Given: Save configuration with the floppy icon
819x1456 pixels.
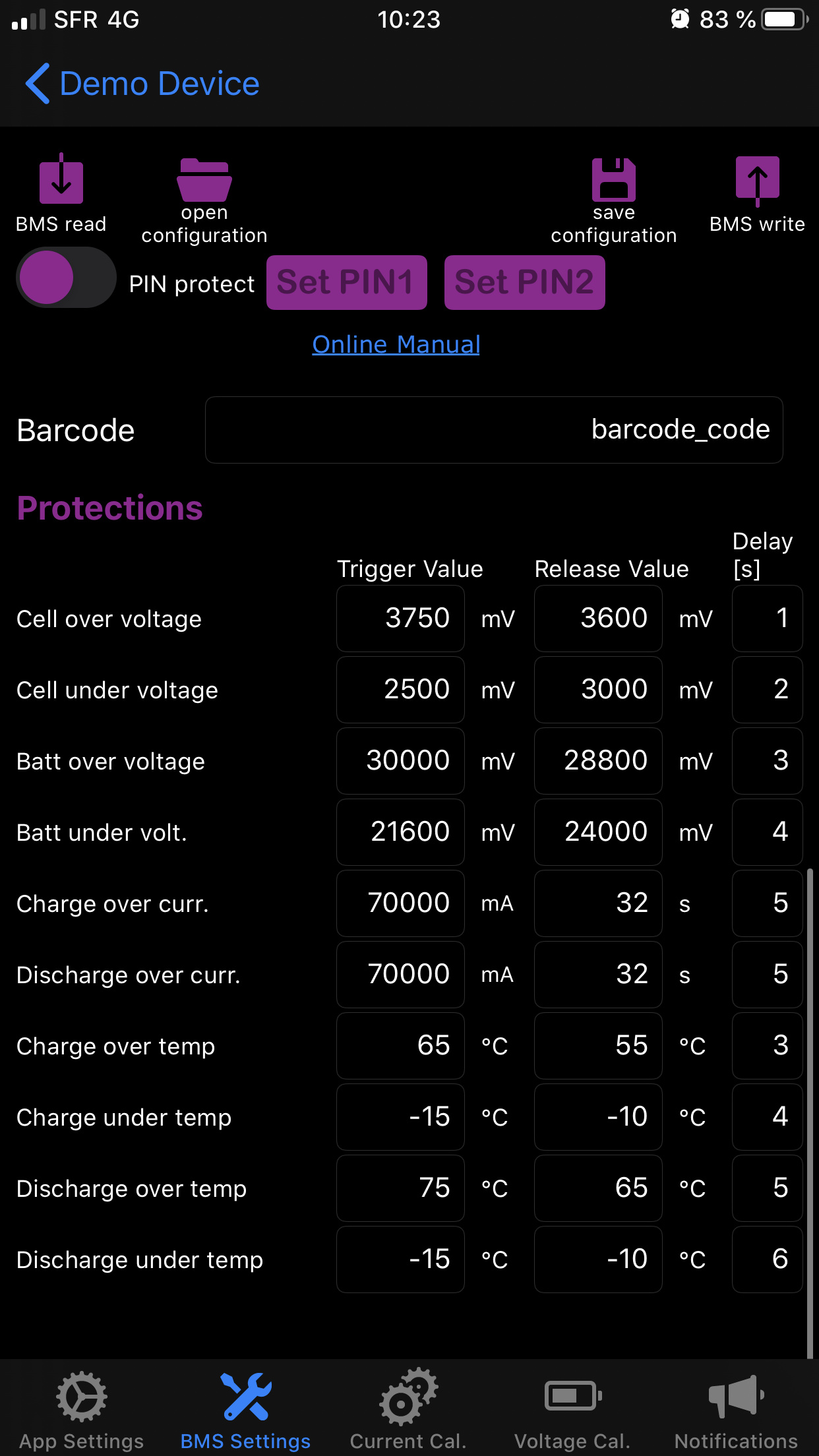Looking at the screenshot, I should [614, 179].
